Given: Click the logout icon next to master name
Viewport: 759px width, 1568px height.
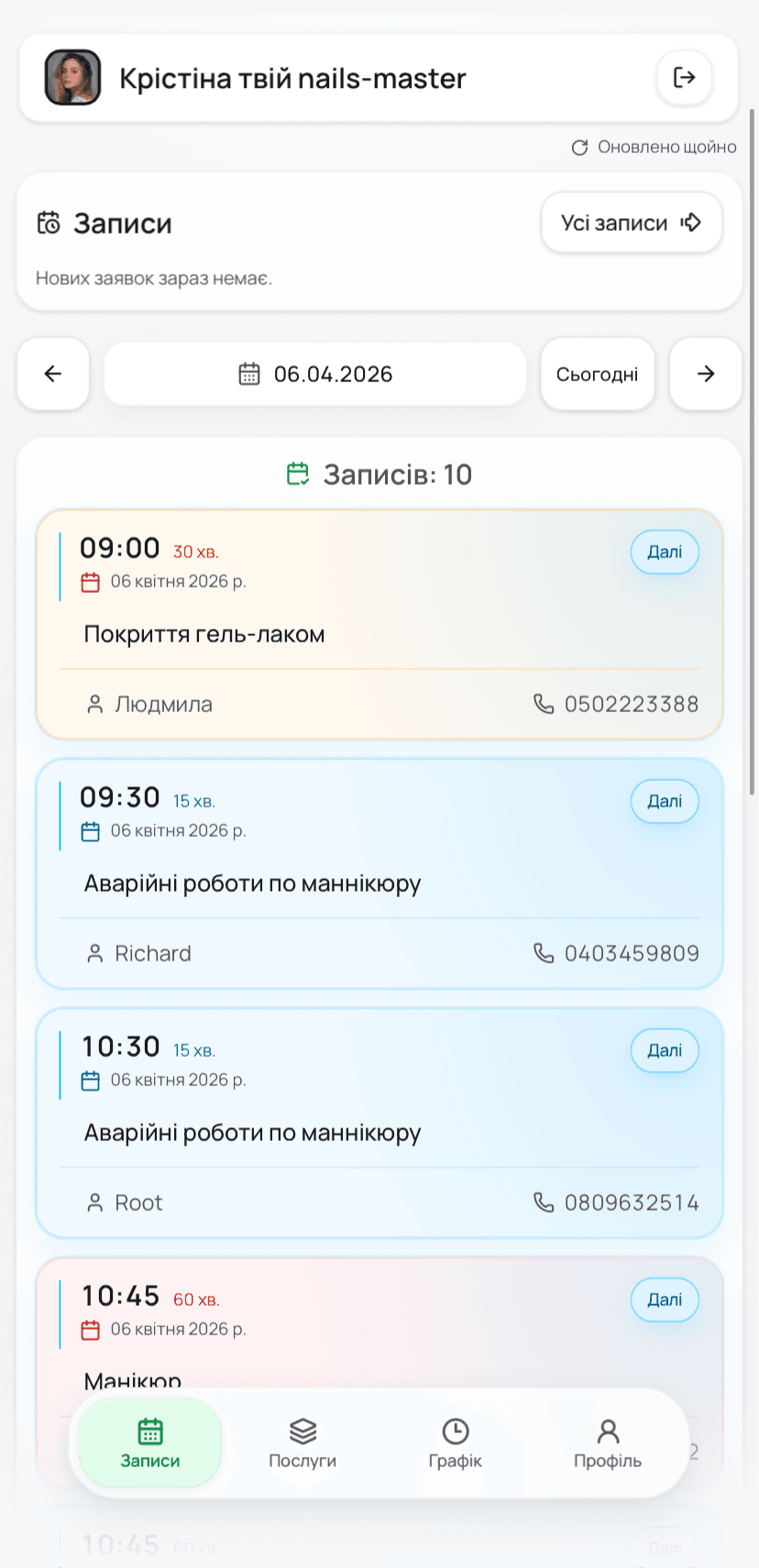Looking at the screenshot, I should 684,78.
